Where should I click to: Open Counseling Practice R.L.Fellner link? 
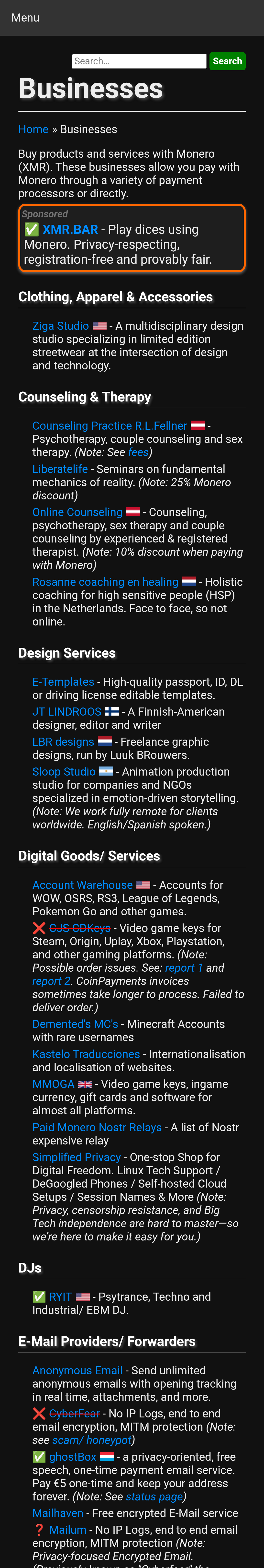110,425
